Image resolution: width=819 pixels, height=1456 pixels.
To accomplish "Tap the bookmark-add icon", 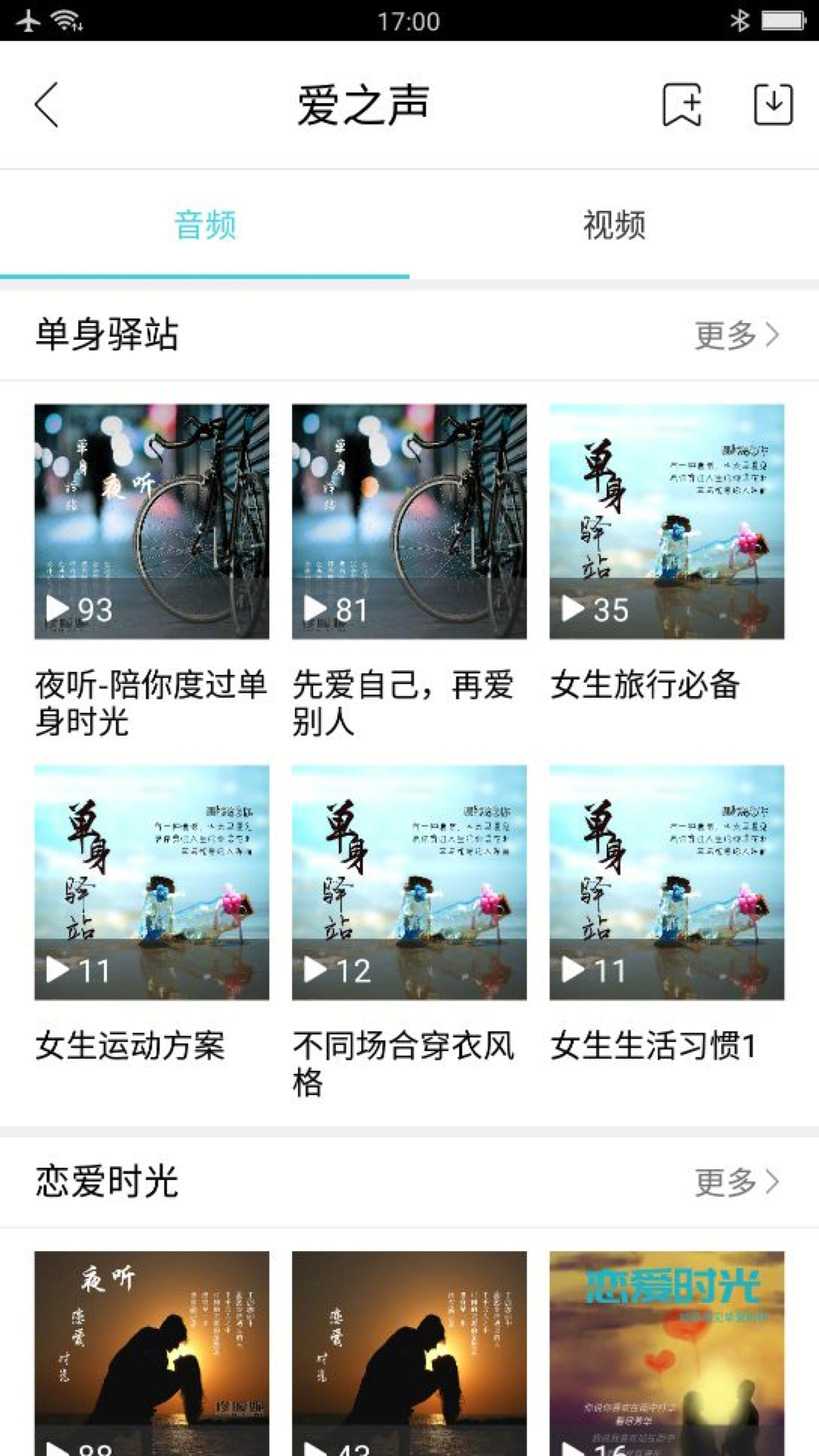I will (x=682, y=105).
